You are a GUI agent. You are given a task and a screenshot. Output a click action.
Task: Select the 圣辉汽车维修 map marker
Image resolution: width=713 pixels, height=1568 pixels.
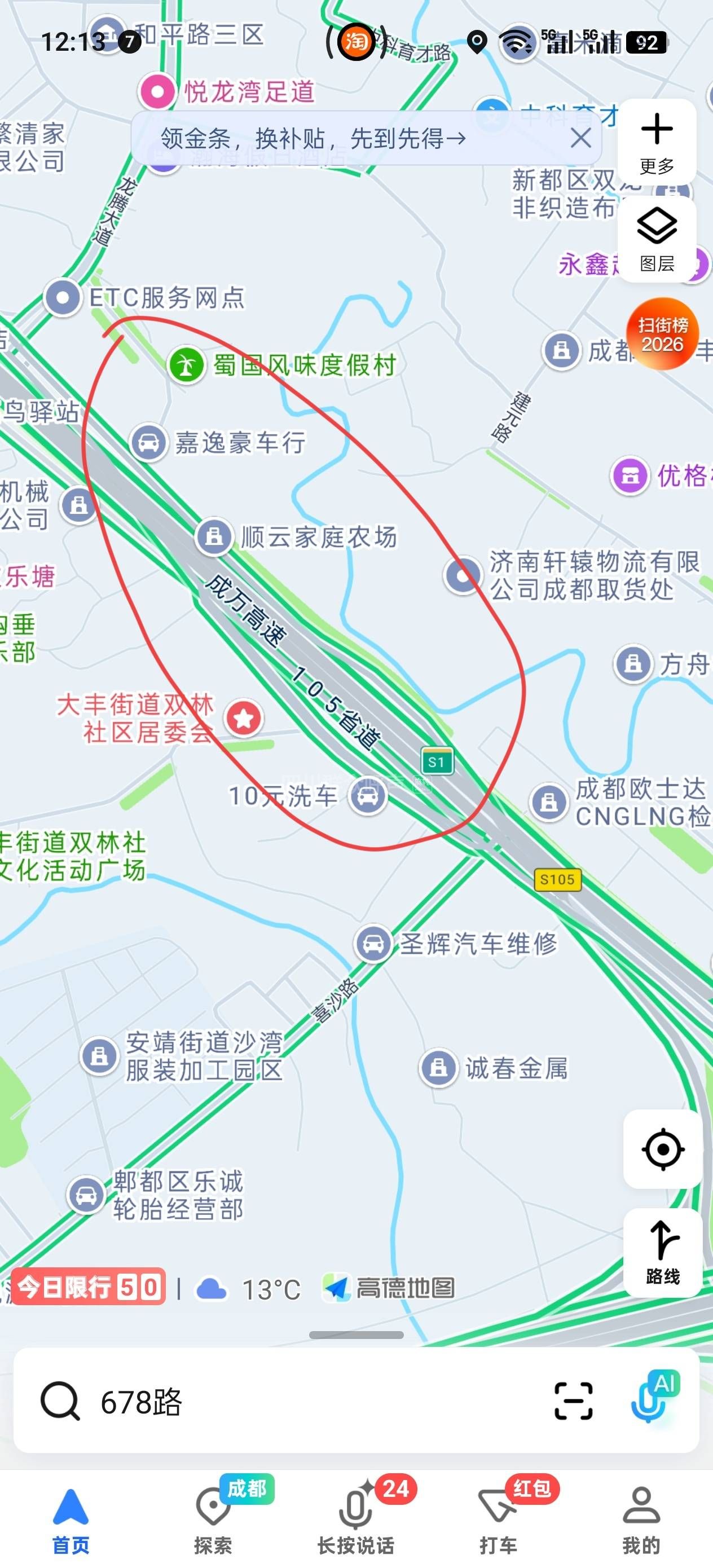click(373, 944)
